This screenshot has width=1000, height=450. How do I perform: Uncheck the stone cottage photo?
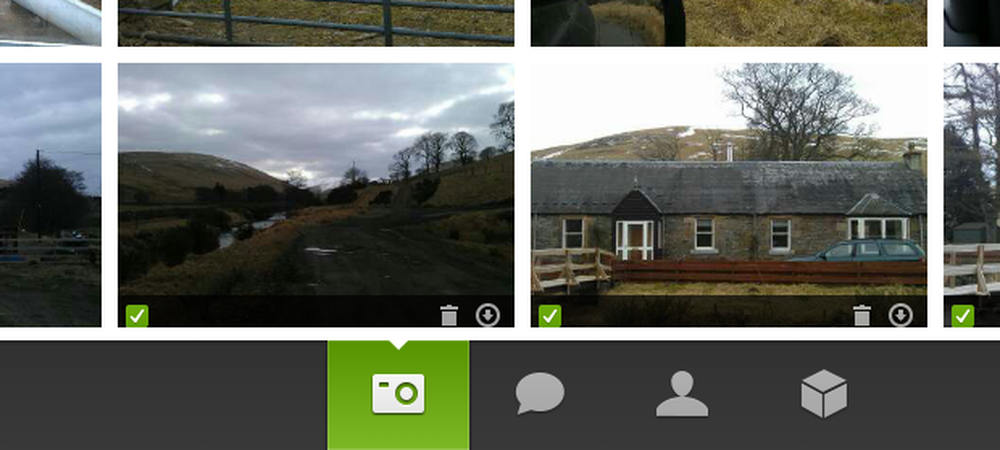click(550, 316)
